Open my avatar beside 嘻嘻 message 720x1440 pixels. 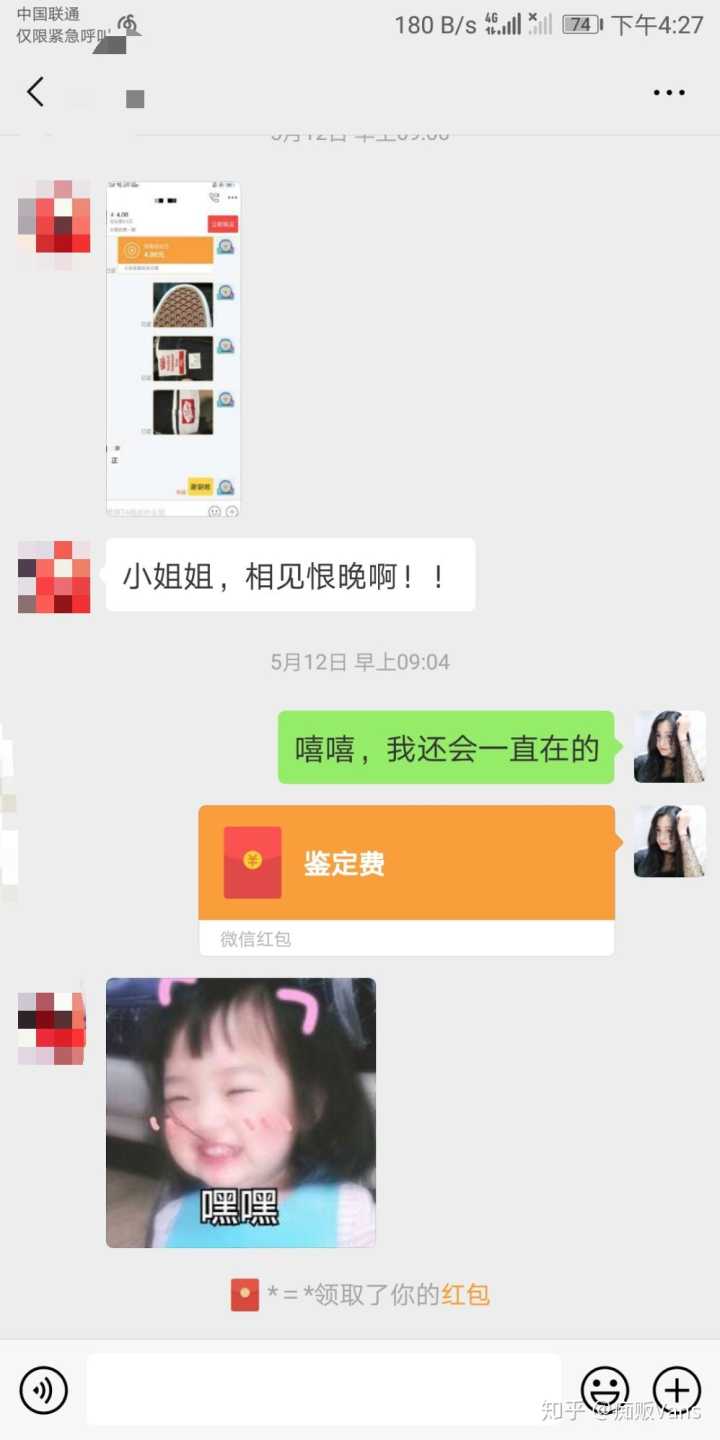coord(669,747)
